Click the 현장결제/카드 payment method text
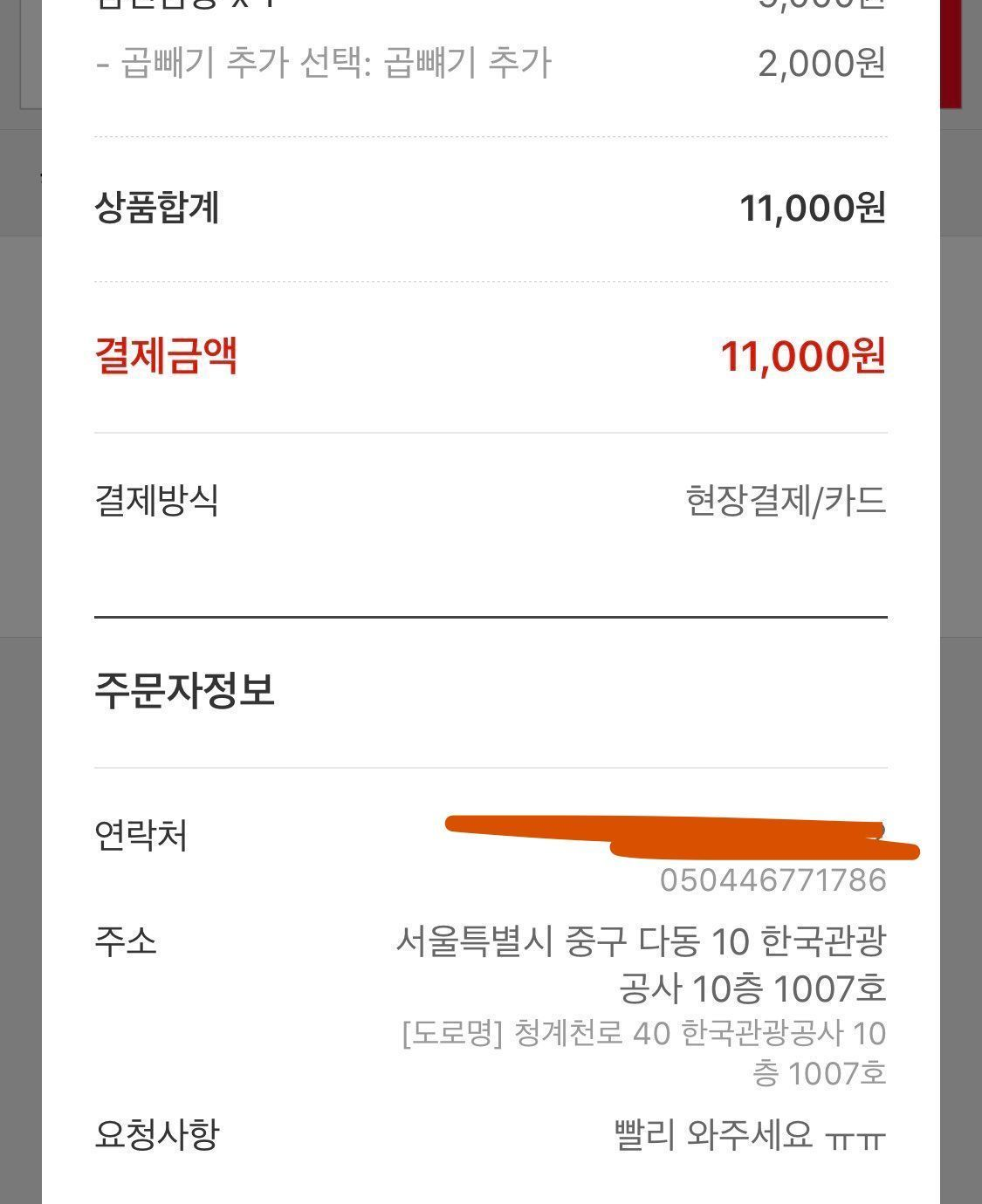The width and height of the screenshot is (982, 1204). (x=784, y=499)
